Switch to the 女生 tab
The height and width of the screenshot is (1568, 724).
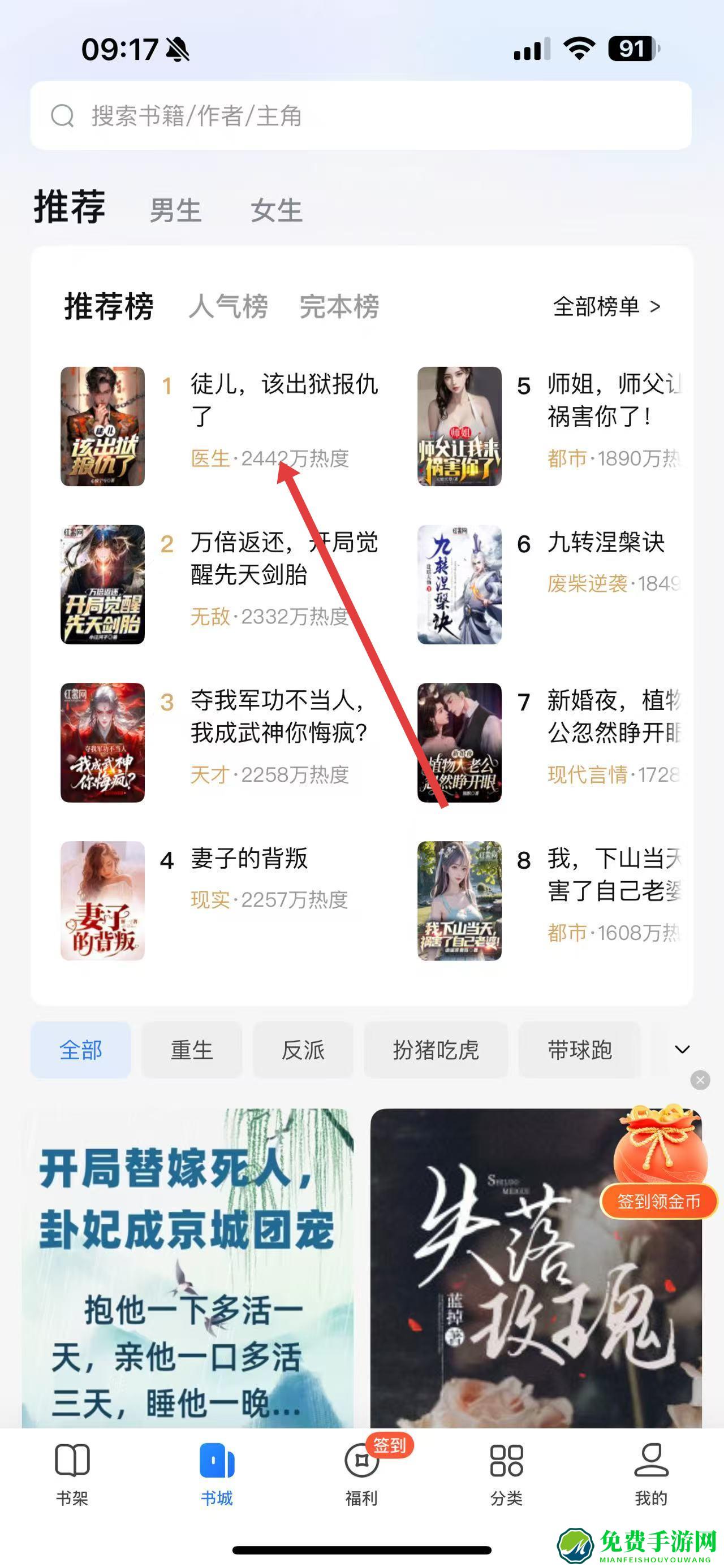point(277,211)
